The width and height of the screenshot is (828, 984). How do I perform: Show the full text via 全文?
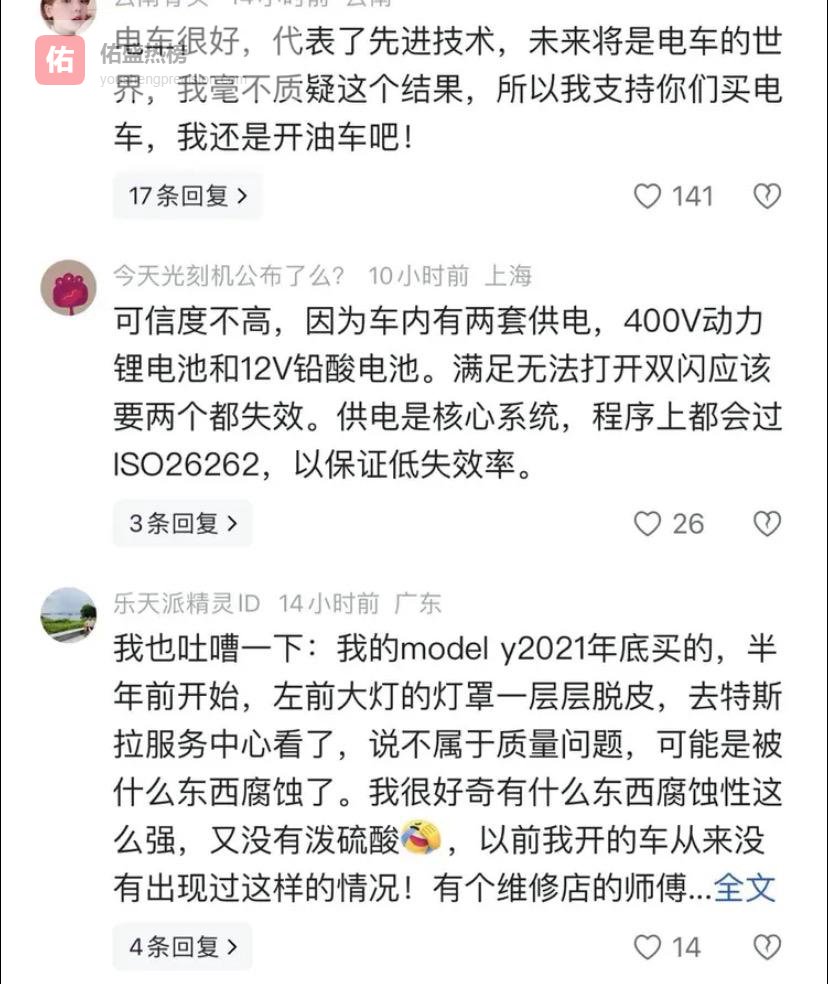[746, 887]
